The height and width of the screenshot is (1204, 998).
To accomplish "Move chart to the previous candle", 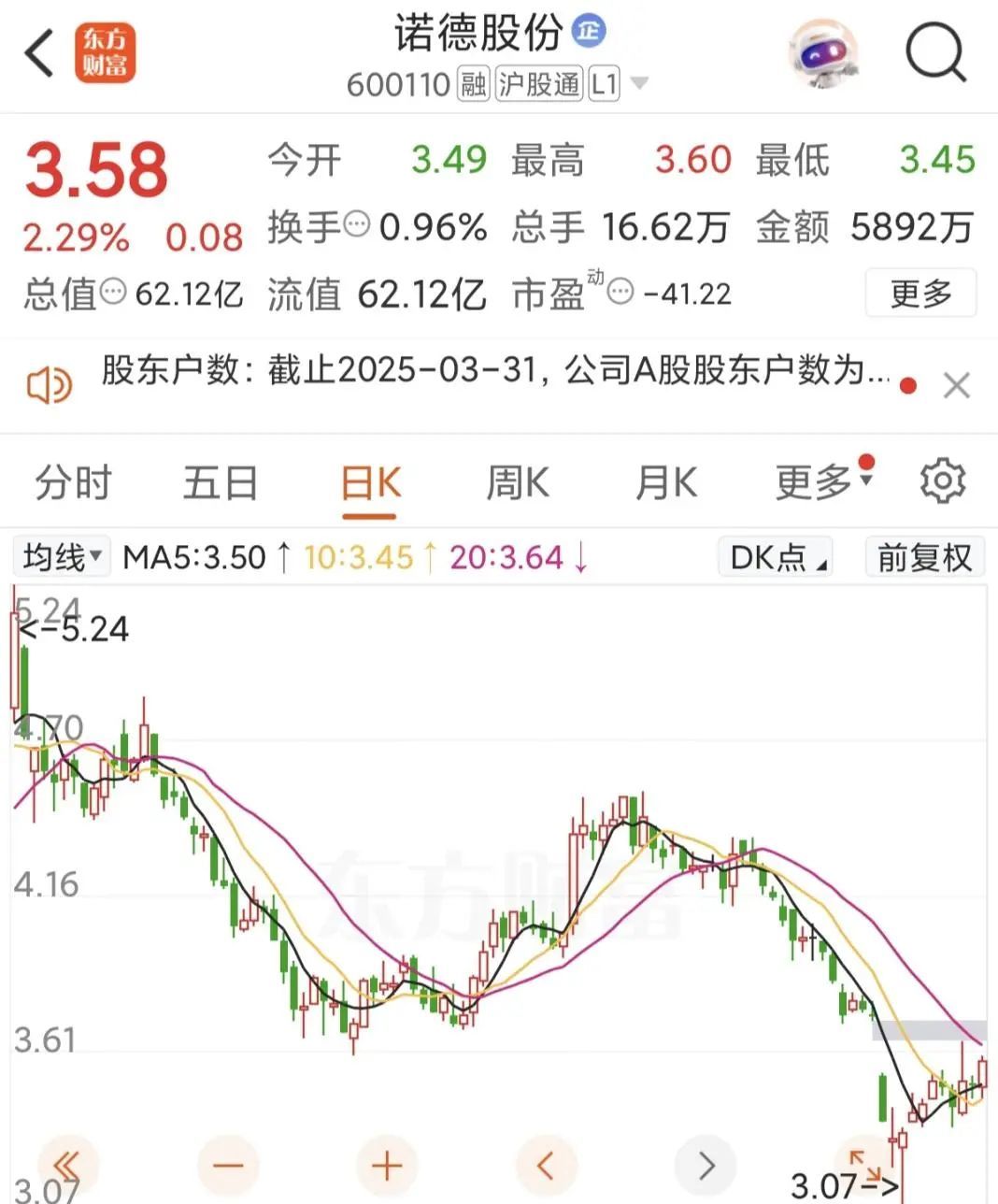I will click(x=546, y=1165).
